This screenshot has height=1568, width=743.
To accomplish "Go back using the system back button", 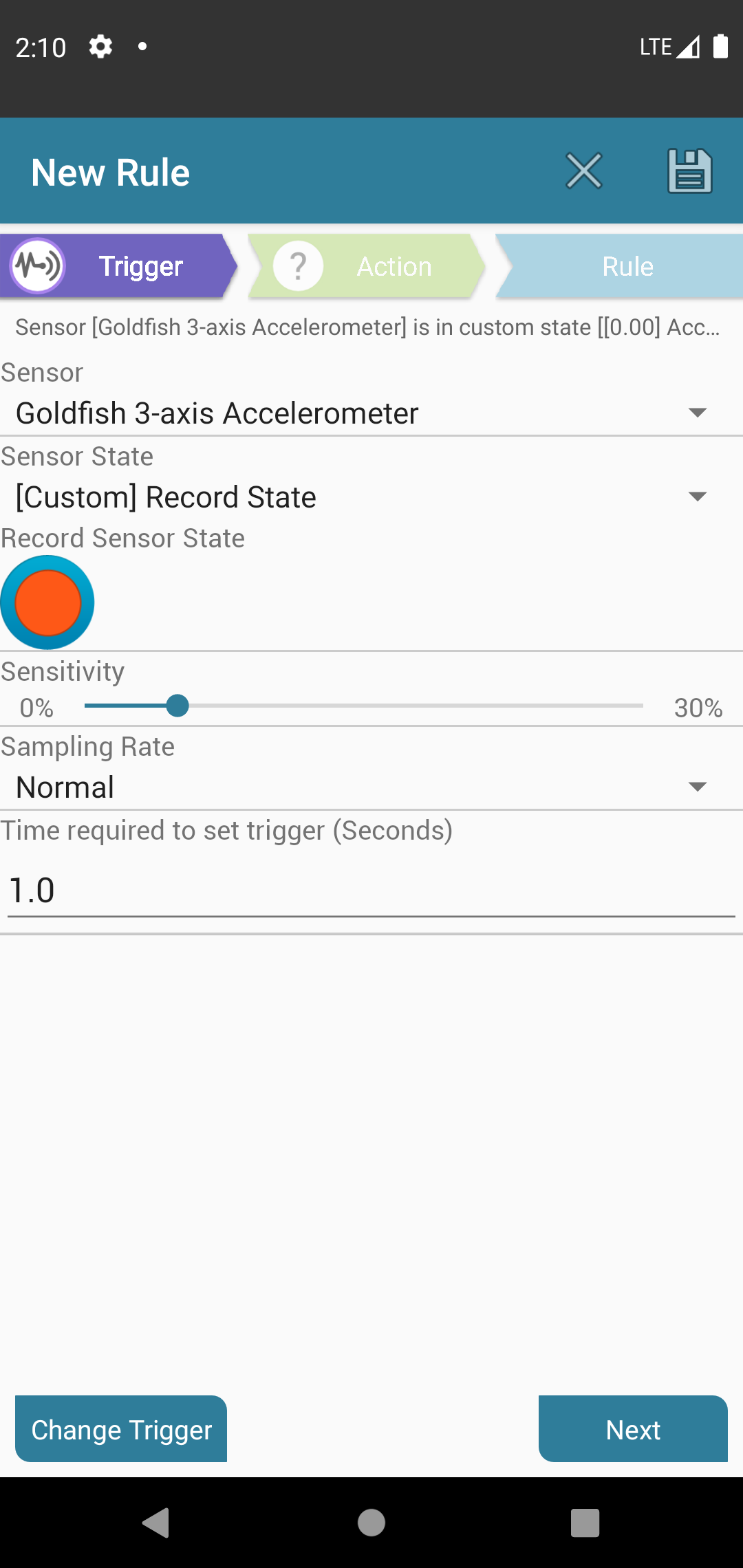I will pos(156,1523).
